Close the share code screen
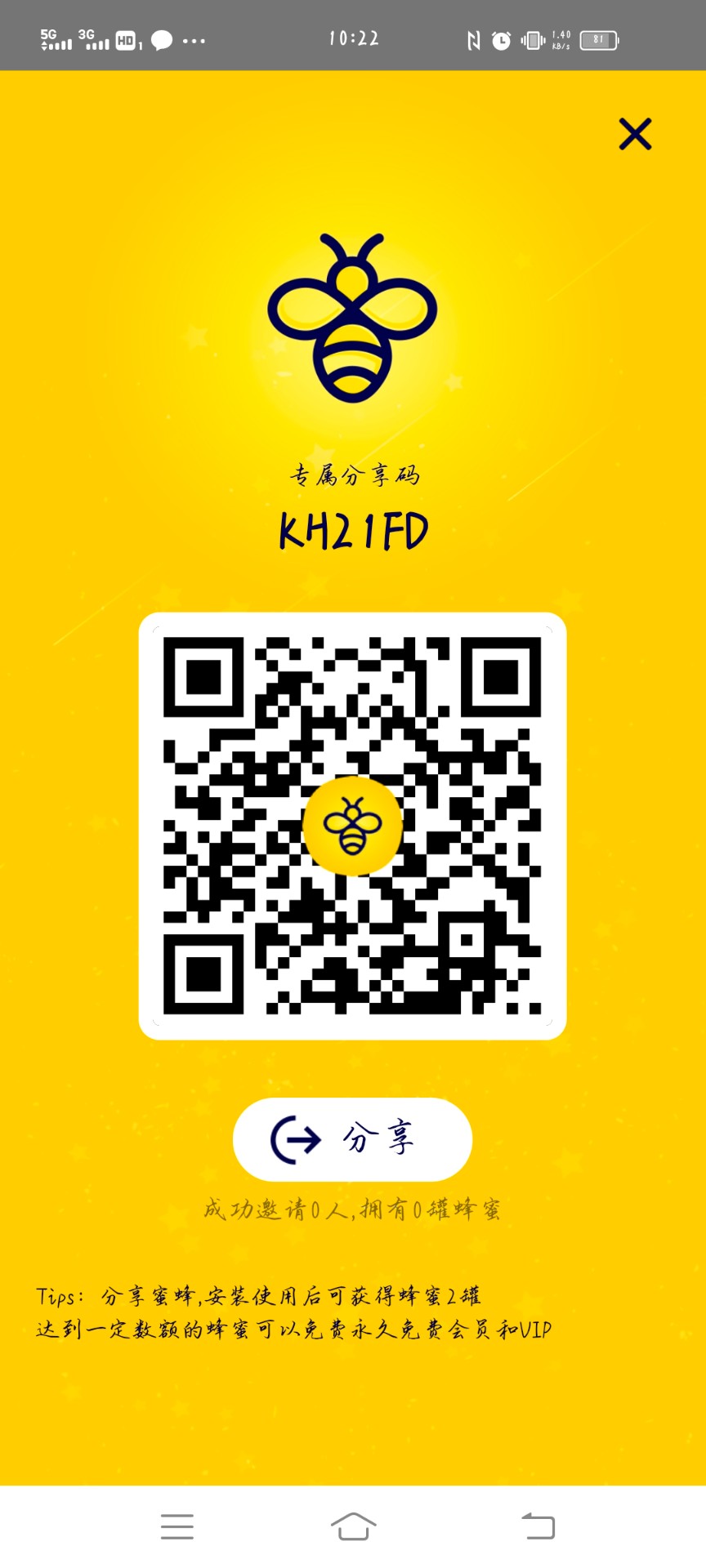The height and width of the screenshot is (1568, 706). [635, 135]
